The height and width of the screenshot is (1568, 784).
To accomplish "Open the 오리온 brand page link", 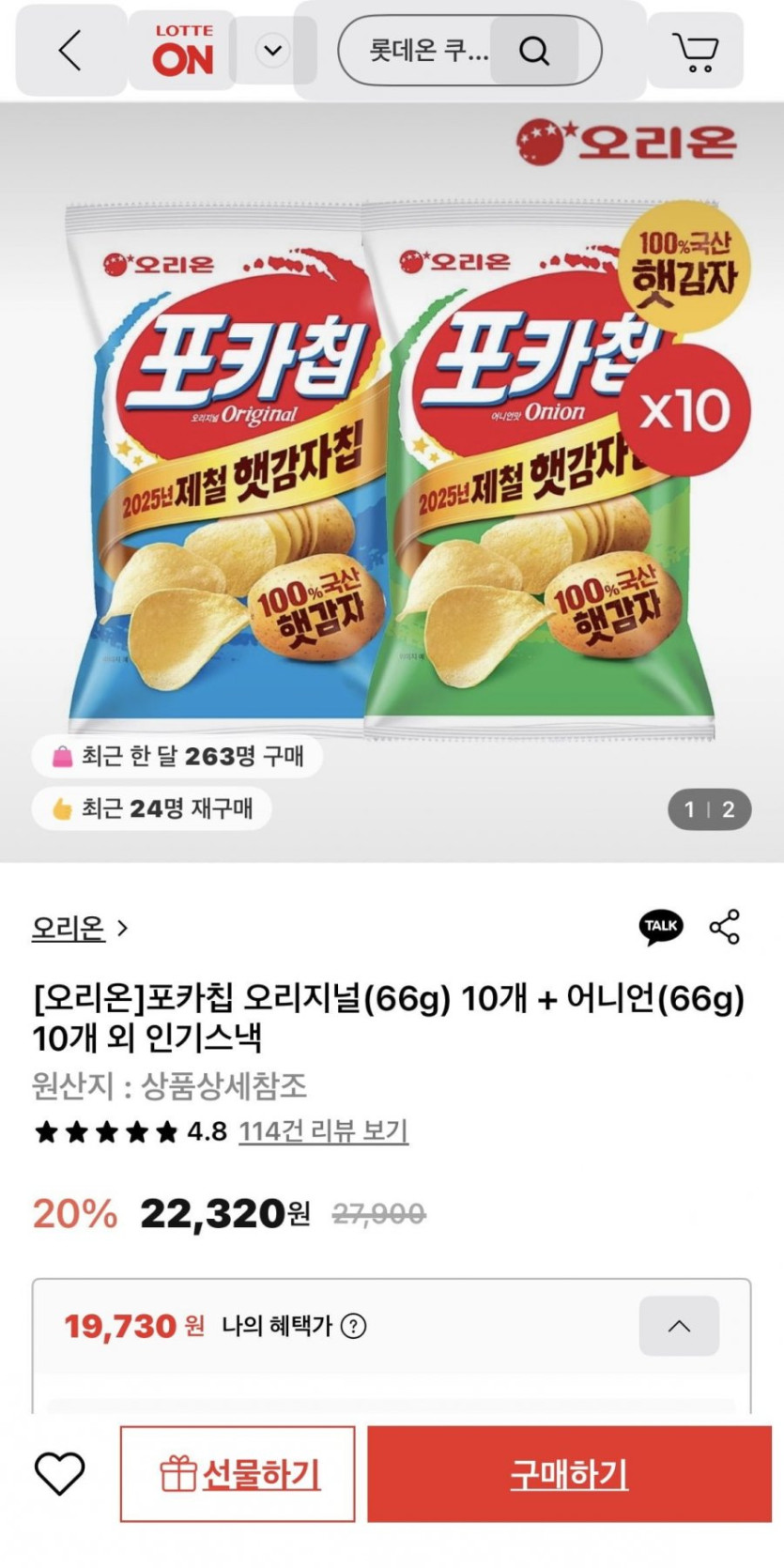I will [79, 929].
